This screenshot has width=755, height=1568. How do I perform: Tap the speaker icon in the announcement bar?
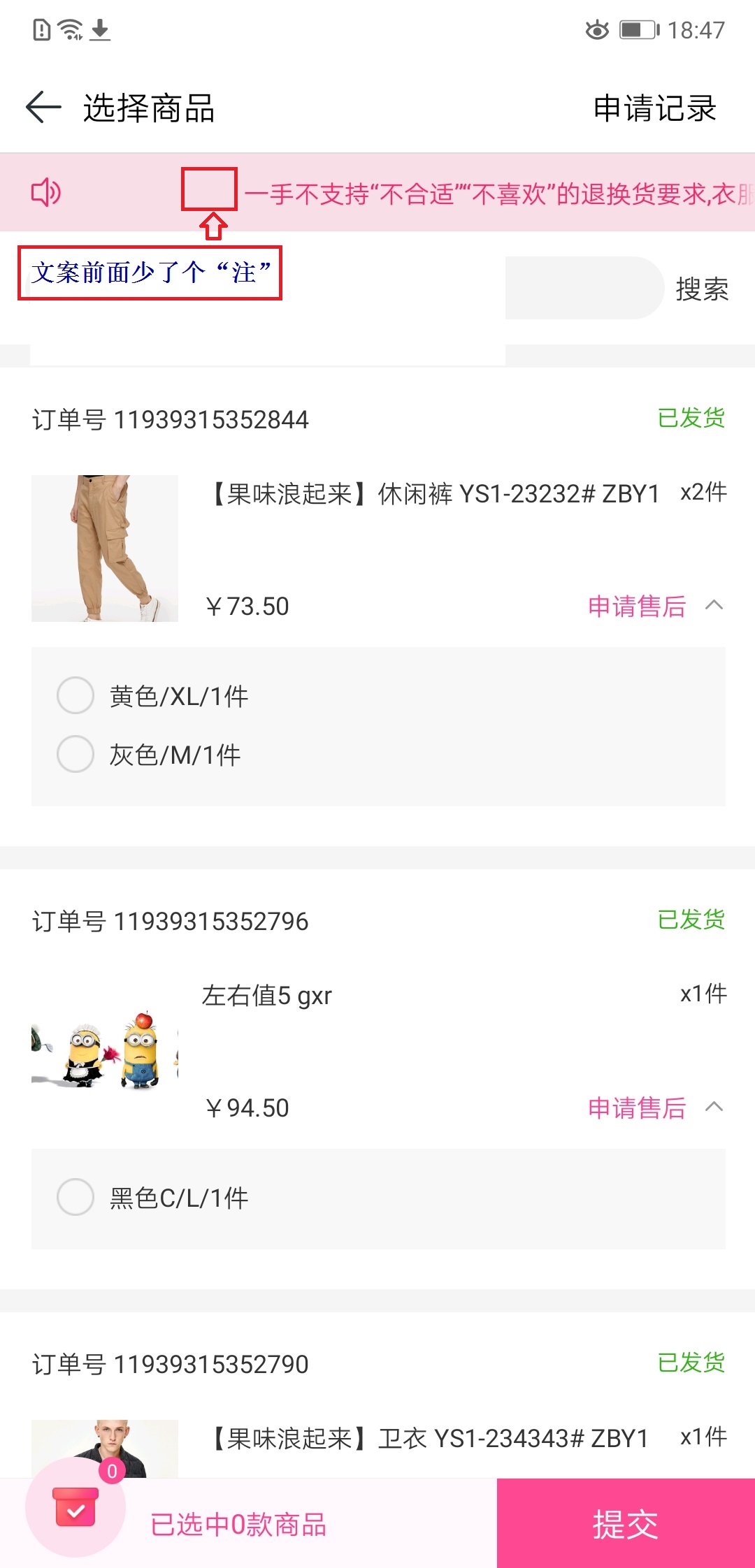click(x=46, y=192)
